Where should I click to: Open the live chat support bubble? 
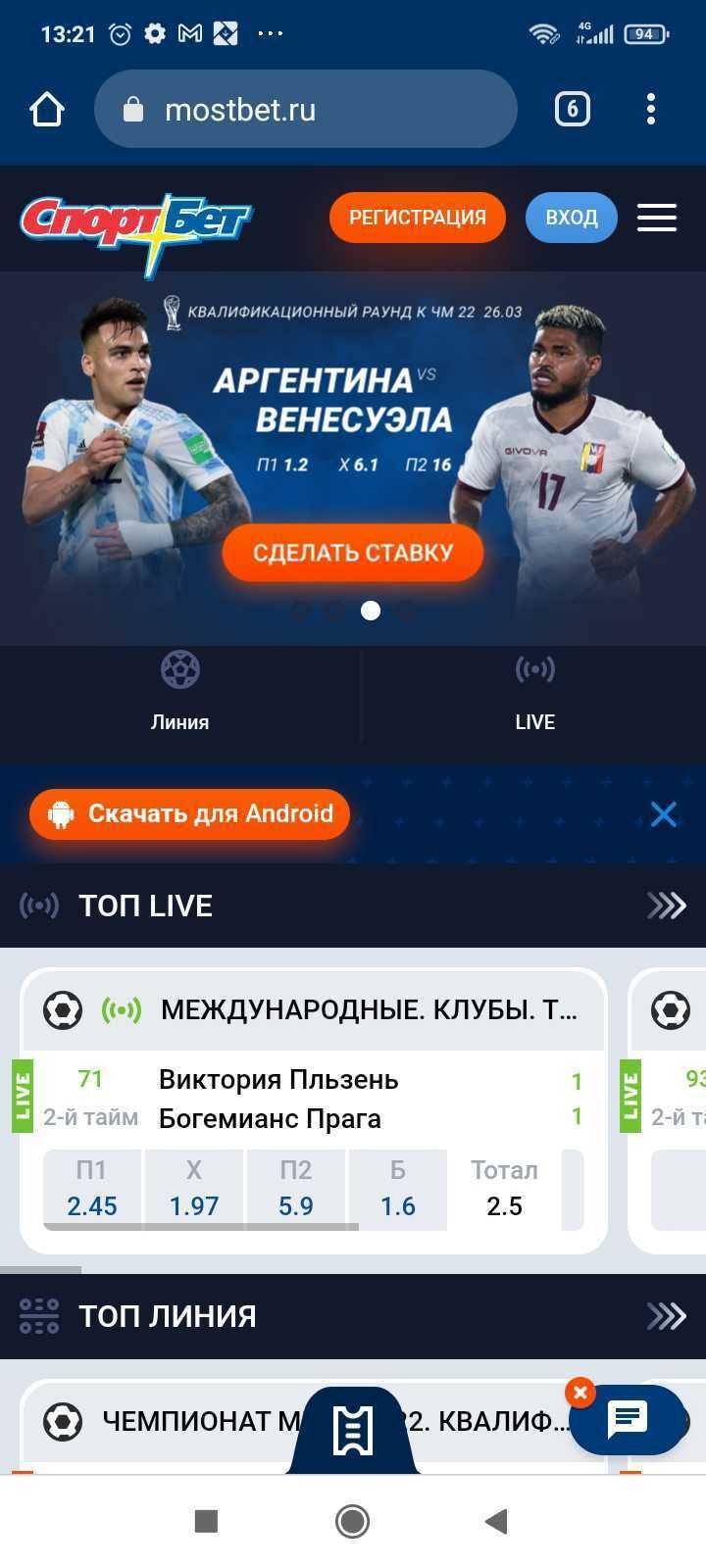tap(628, 1418)
